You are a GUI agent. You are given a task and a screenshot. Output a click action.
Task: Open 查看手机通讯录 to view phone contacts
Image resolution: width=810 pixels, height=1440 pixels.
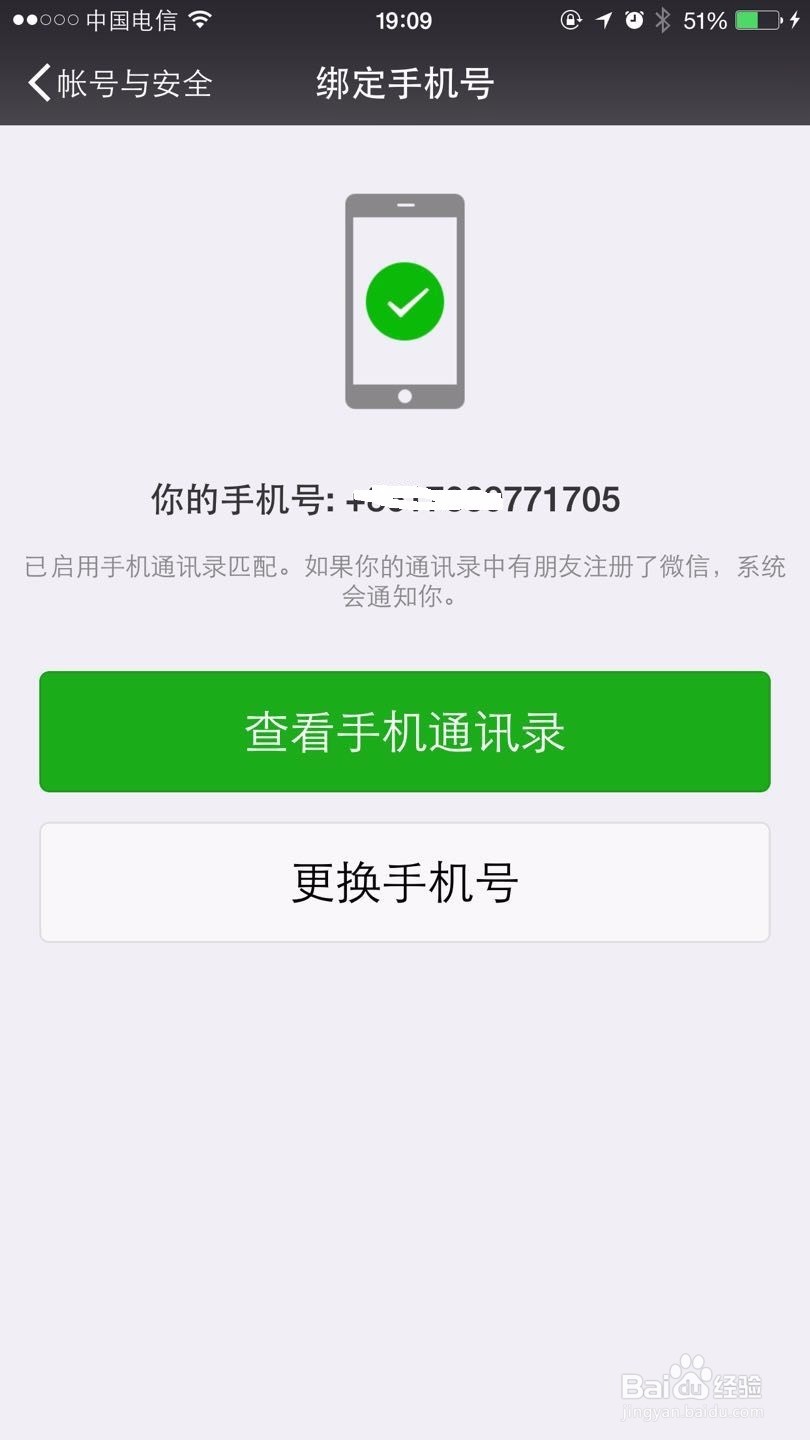[404, 731]
